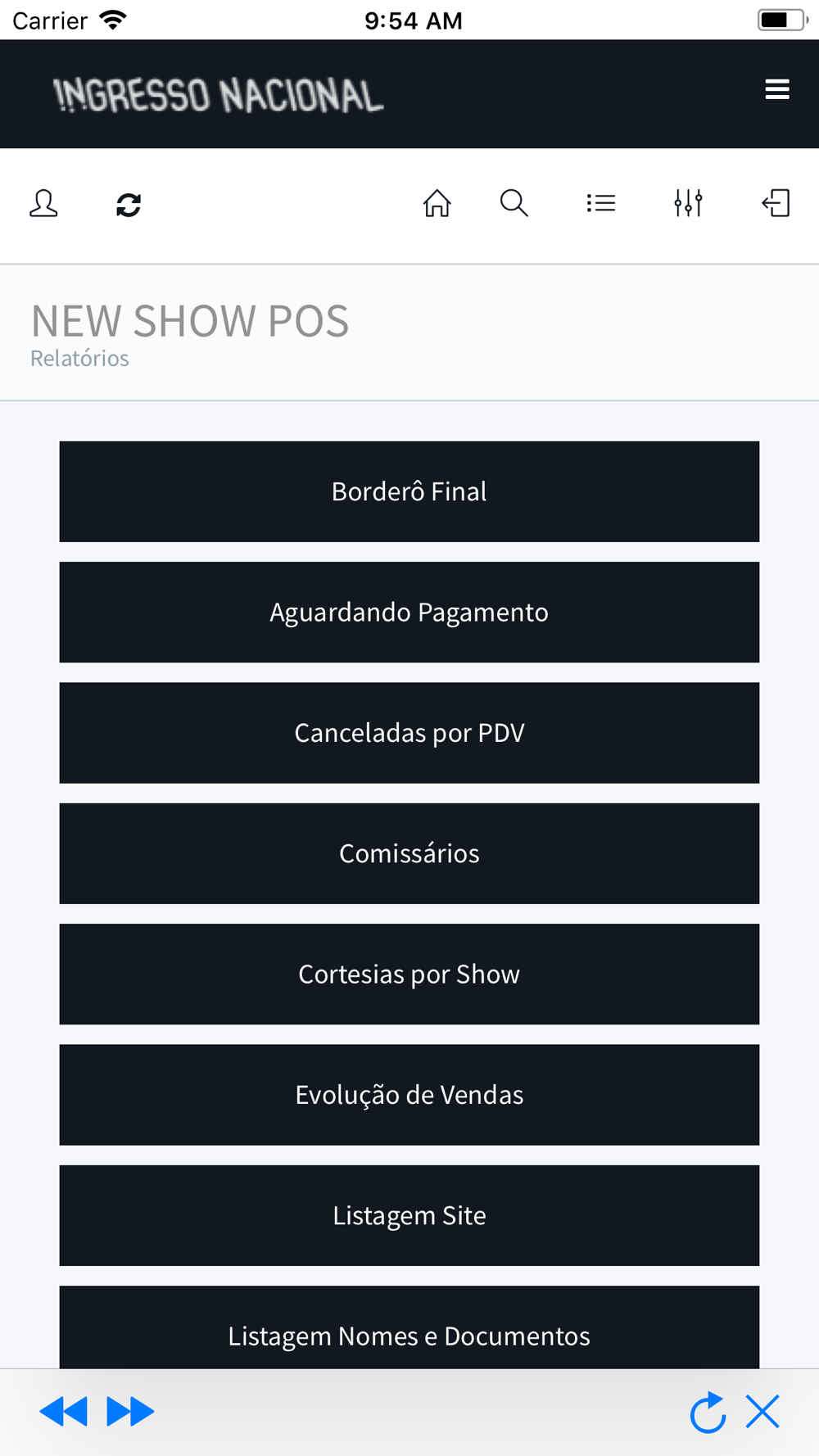Tap the logout exit icon
Image resolution: width=819 pixels, height=1456 pixels.
(776, 203)
